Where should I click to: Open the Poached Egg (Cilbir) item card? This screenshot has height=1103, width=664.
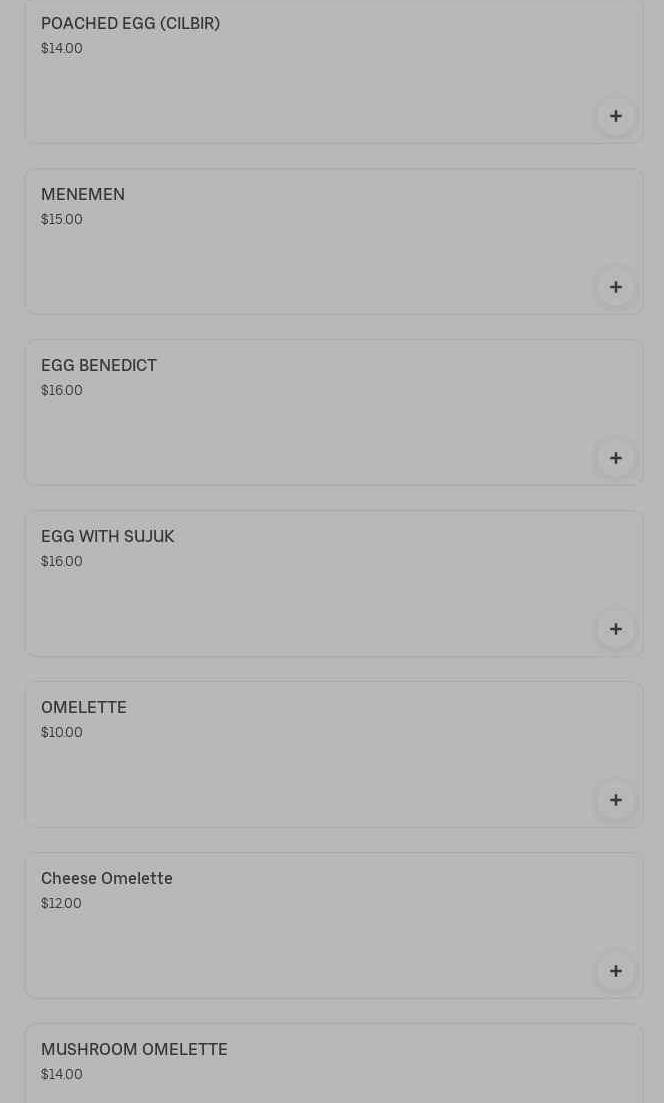coord(300,70)
